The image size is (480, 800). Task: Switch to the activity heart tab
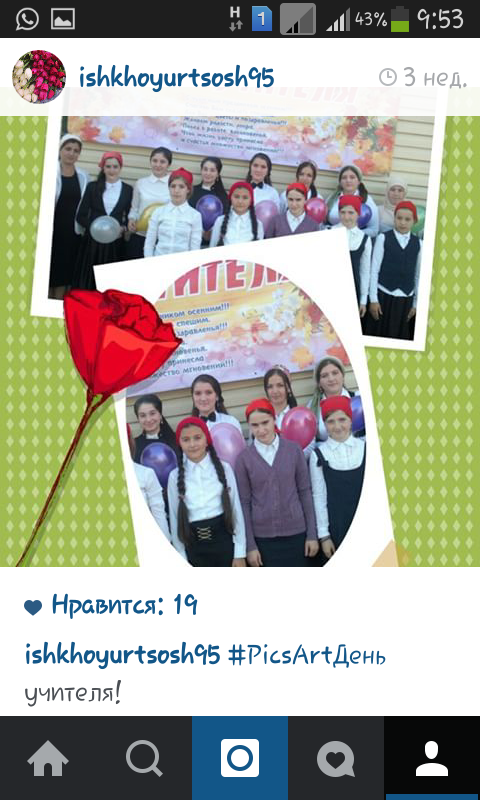[336, 758]
